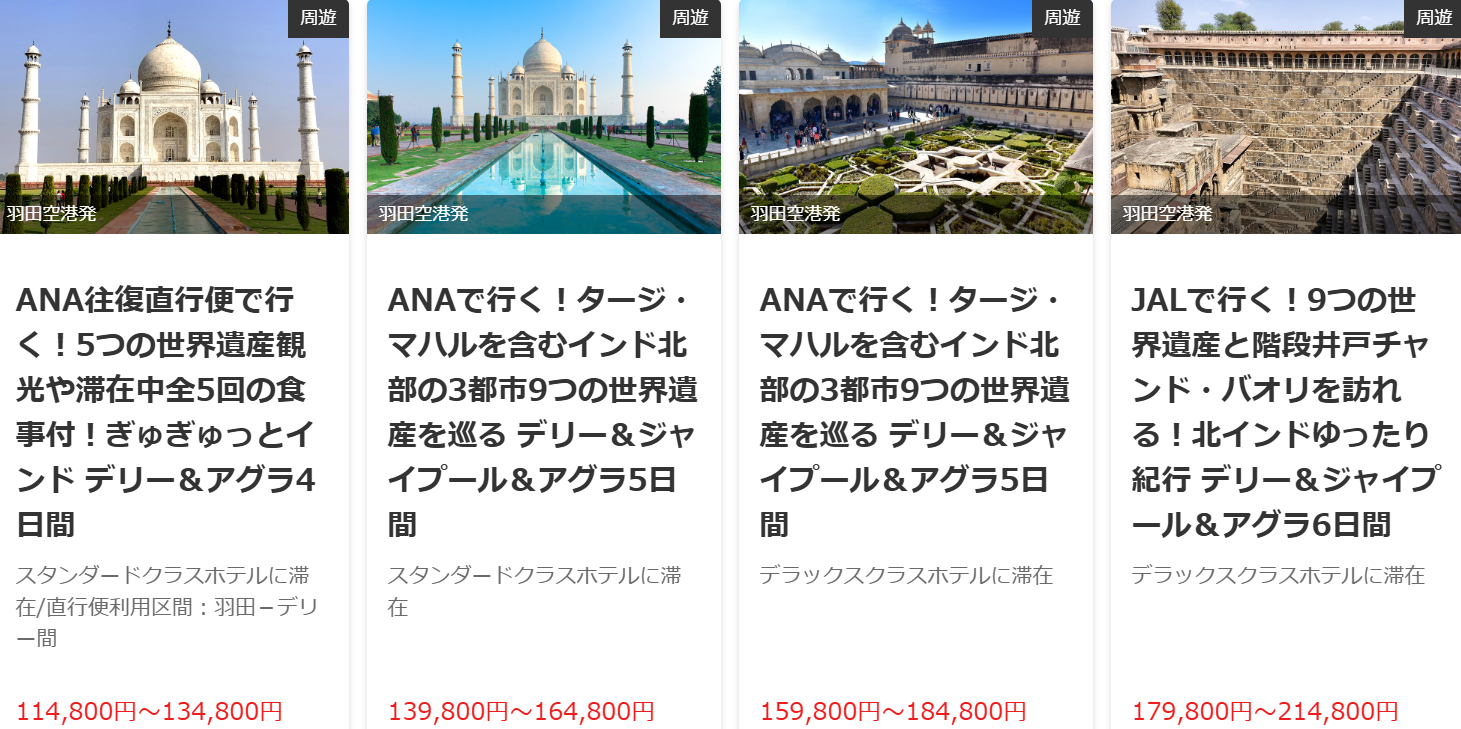
Task: Select the 139,800円 standard-class ANA 5-day tour
Action: 538,410
